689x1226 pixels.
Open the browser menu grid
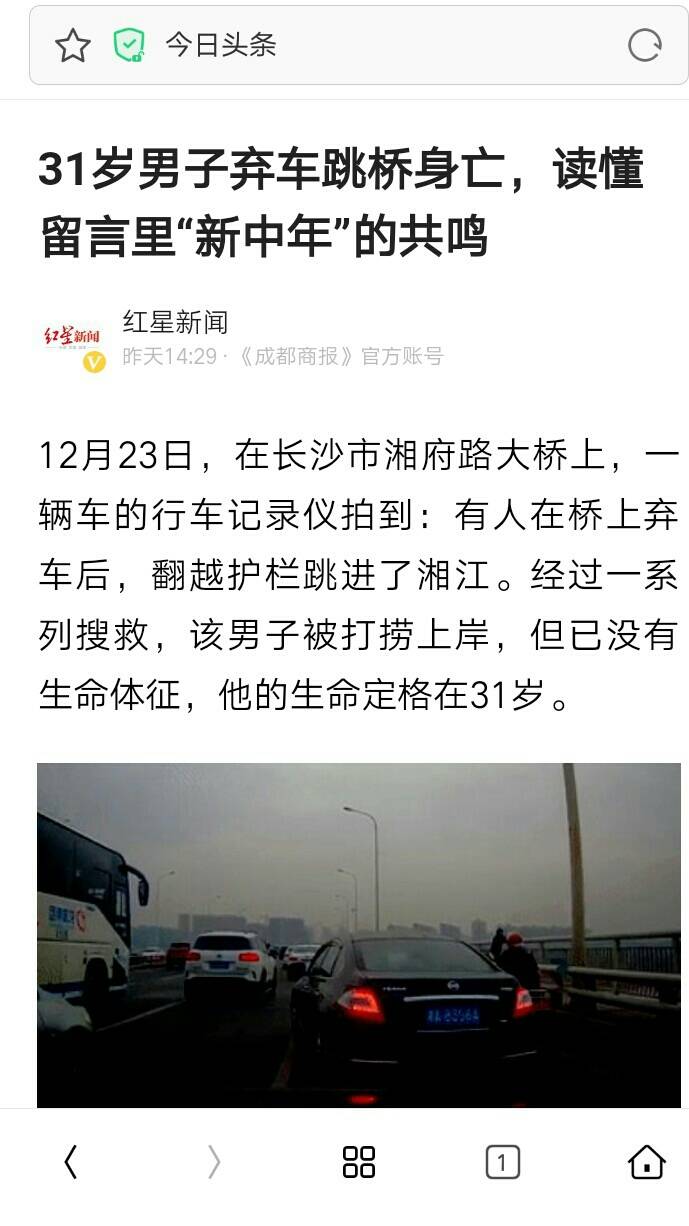pos(358,1162)
